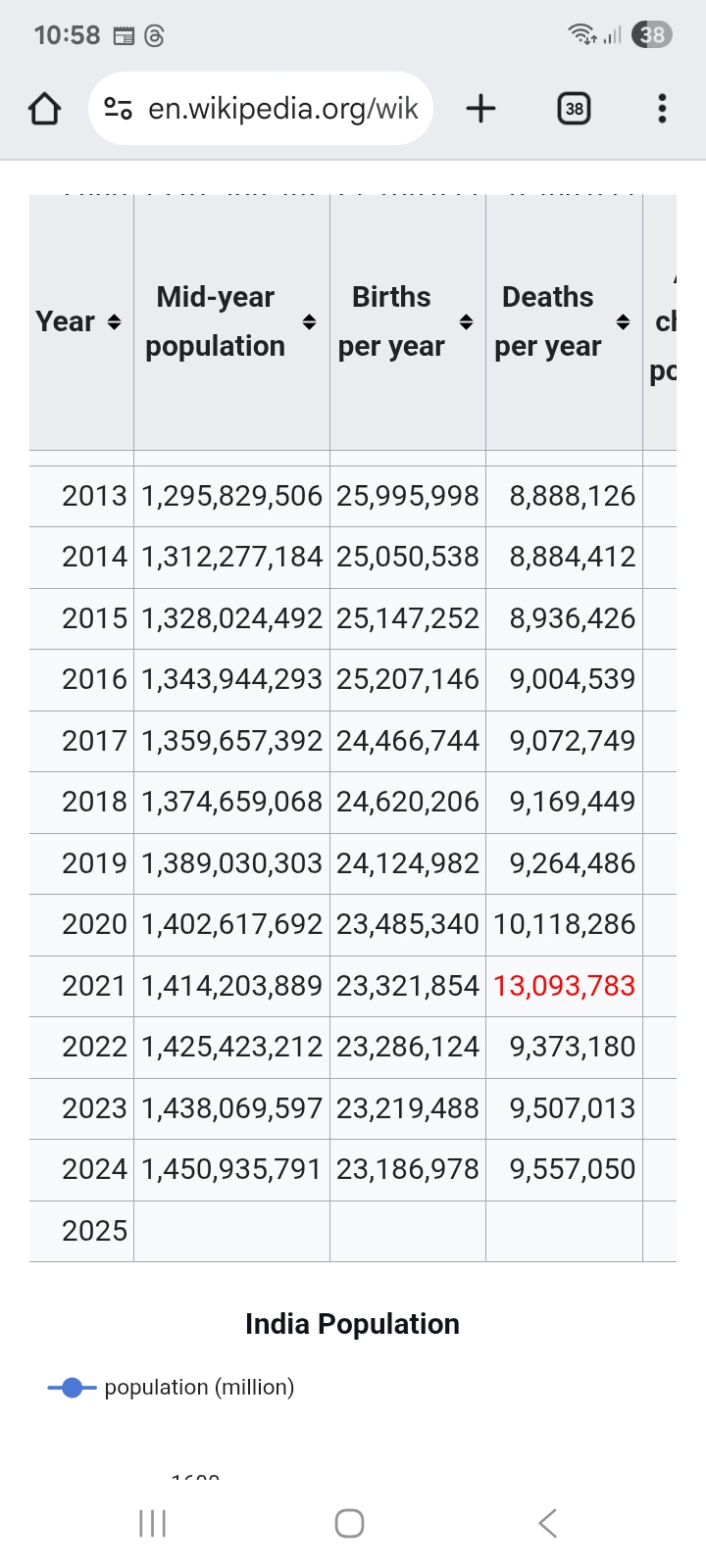
Task: Open a new browser tab
Action: point(480,109)
